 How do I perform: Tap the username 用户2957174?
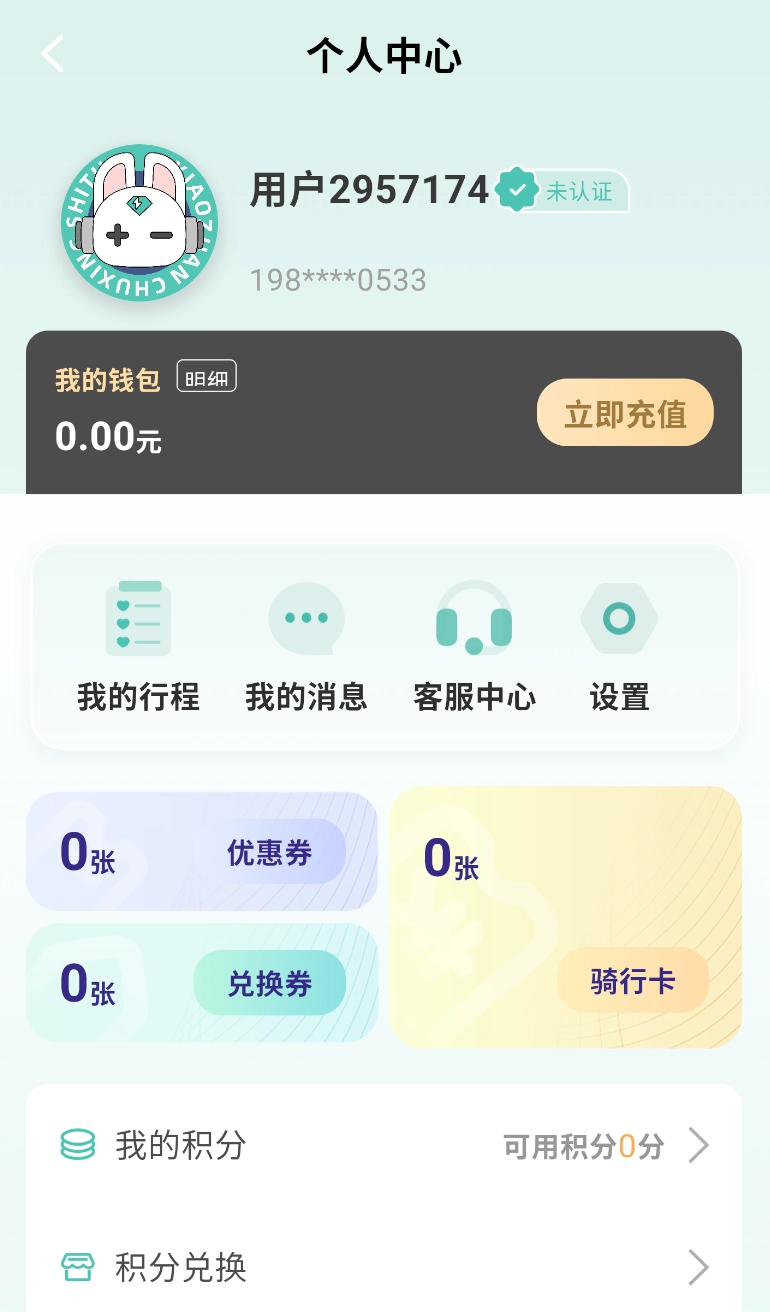[x=369, y=190]
